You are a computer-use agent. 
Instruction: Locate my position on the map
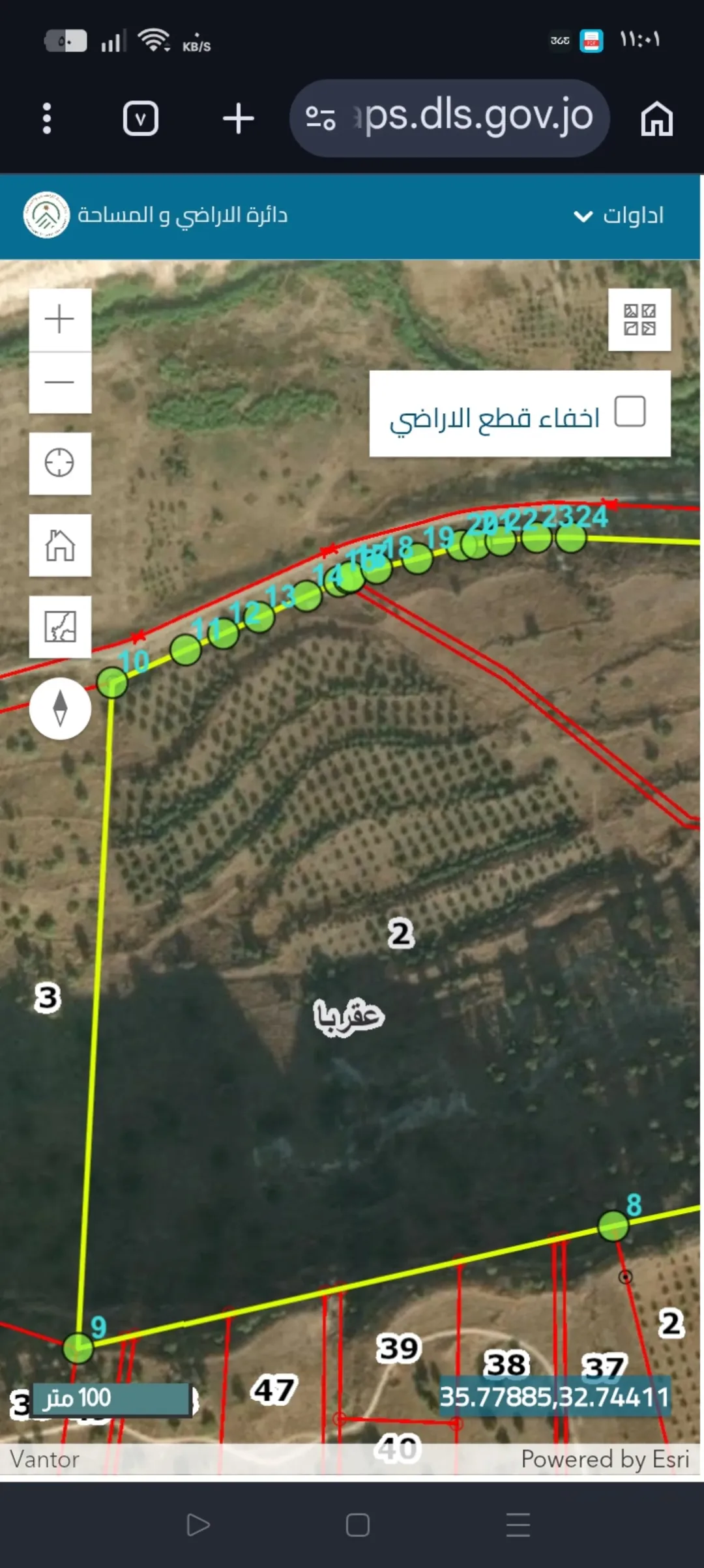[60, 463]
